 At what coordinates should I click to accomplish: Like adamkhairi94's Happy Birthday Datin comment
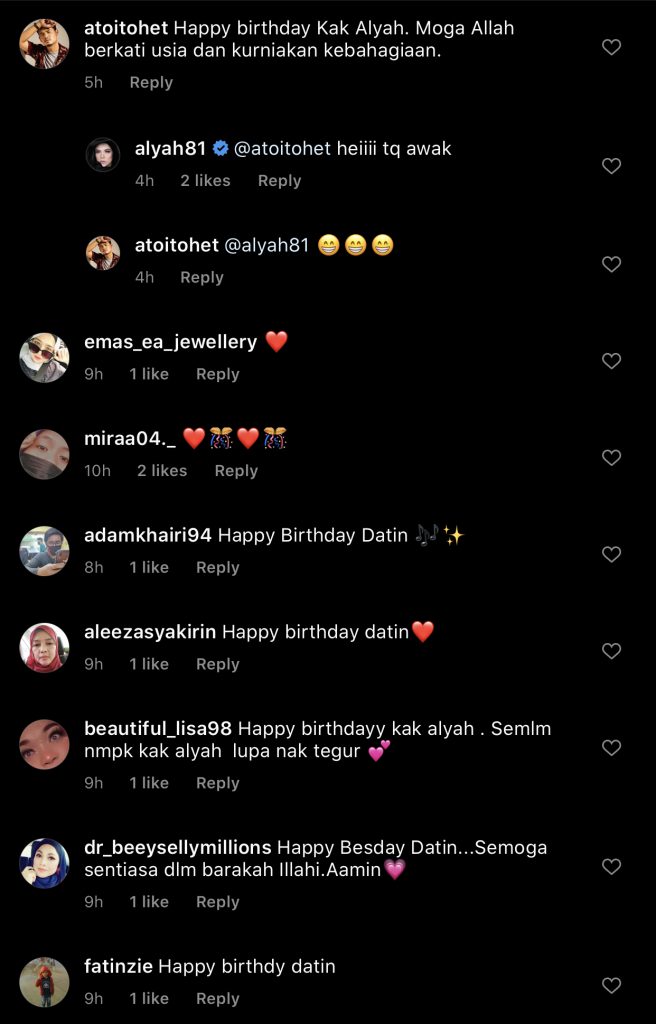coord(611,555)
